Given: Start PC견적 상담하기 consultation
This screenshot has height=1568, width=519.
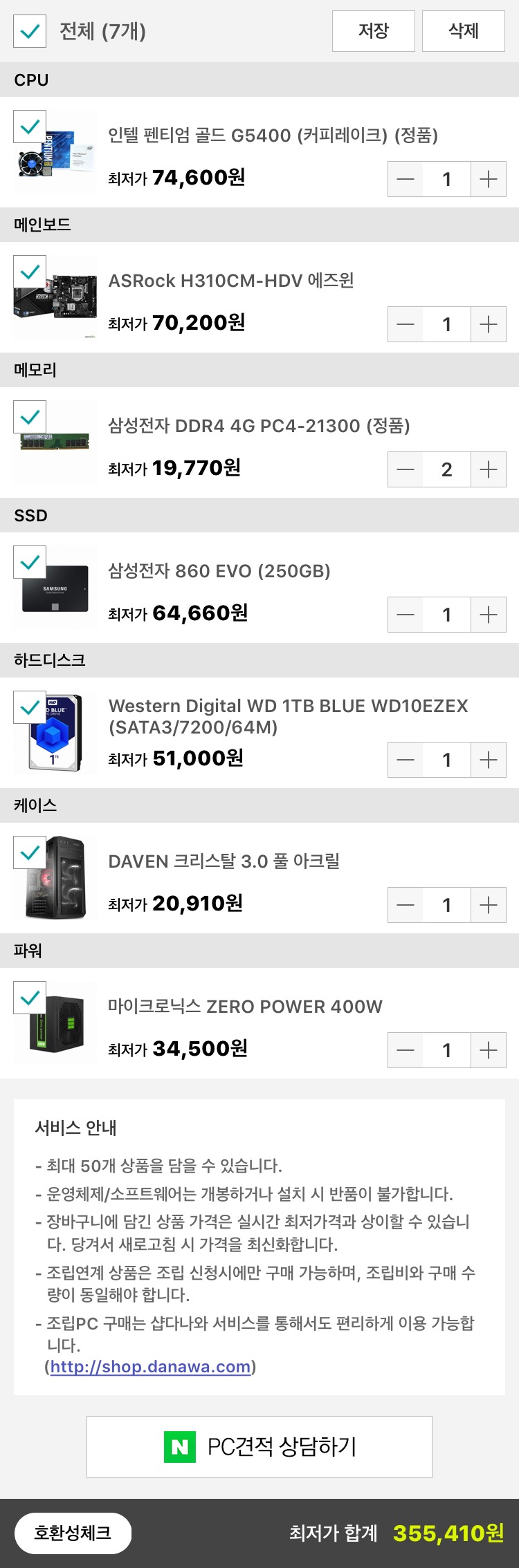Looking at the screenshot, I should tap(259, 1447).
